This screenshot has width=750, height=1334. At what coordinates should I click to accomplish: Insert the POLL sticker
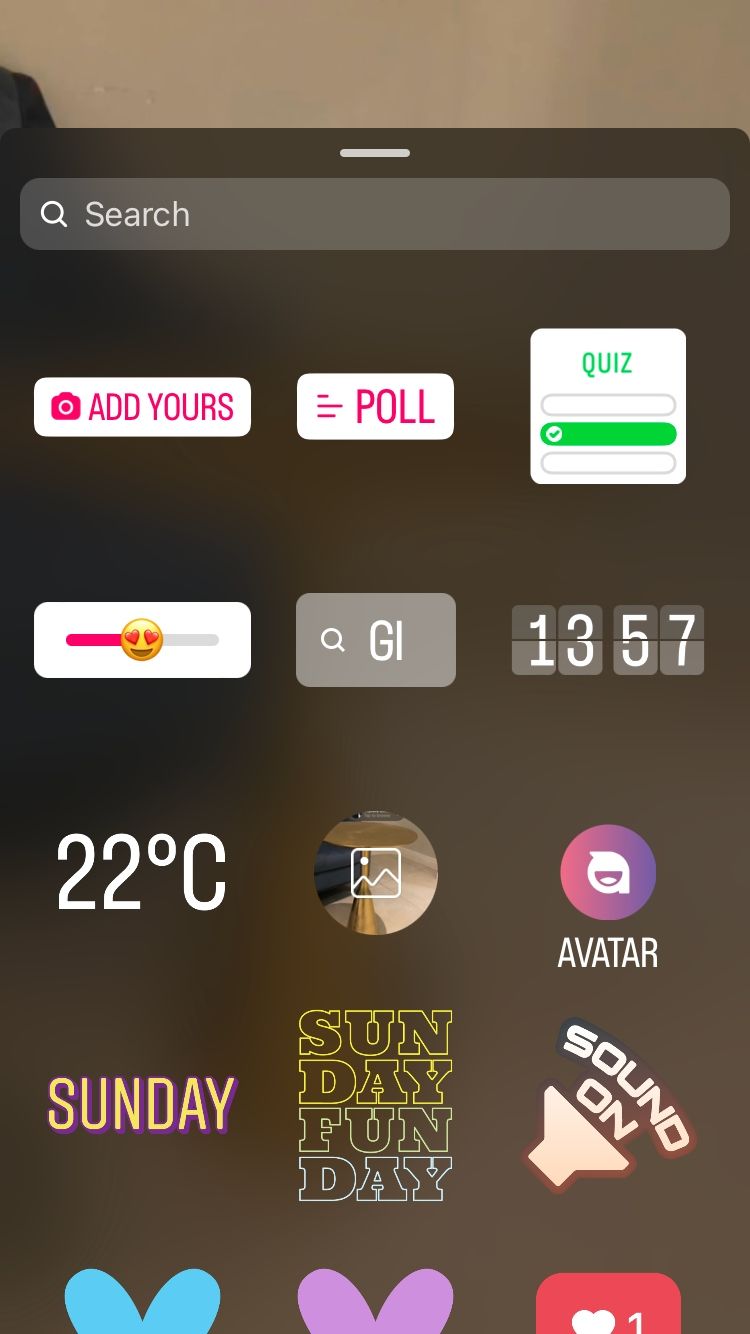coord(375,406)
